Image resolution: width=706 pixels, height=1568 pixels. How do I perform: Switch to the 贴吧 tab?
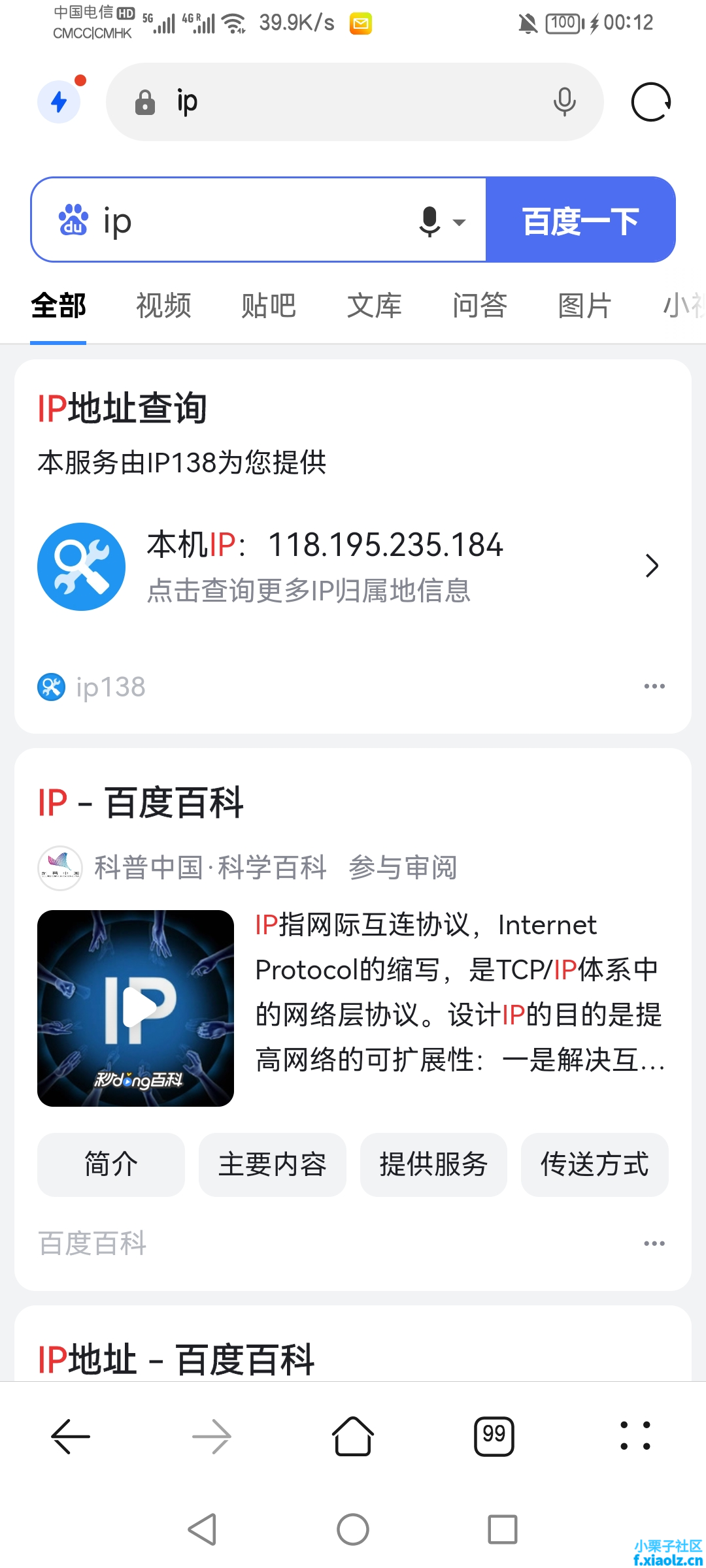click(269, 306)
